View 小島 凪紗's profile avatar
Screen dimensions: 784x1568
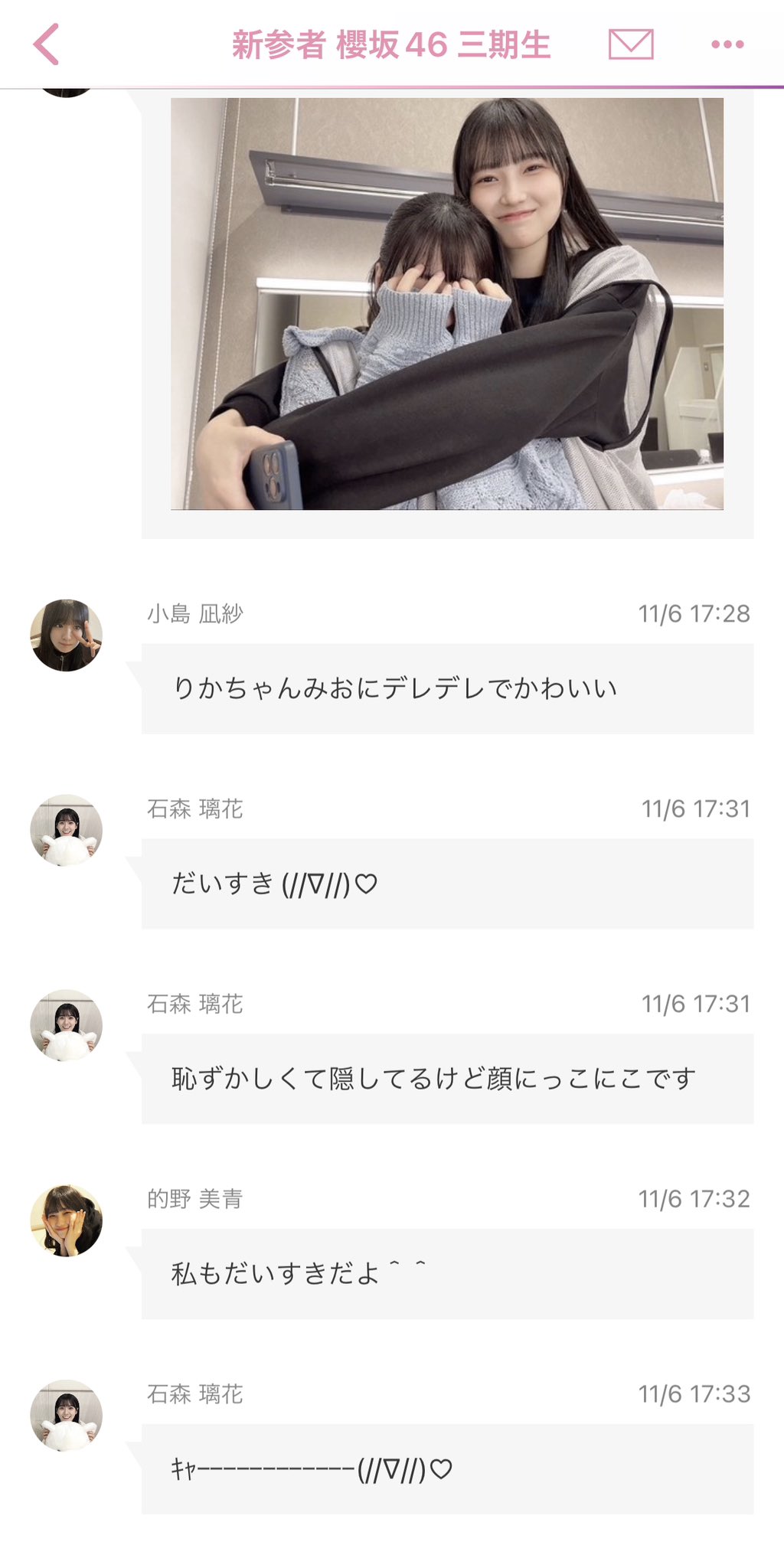tap(66, 635)
